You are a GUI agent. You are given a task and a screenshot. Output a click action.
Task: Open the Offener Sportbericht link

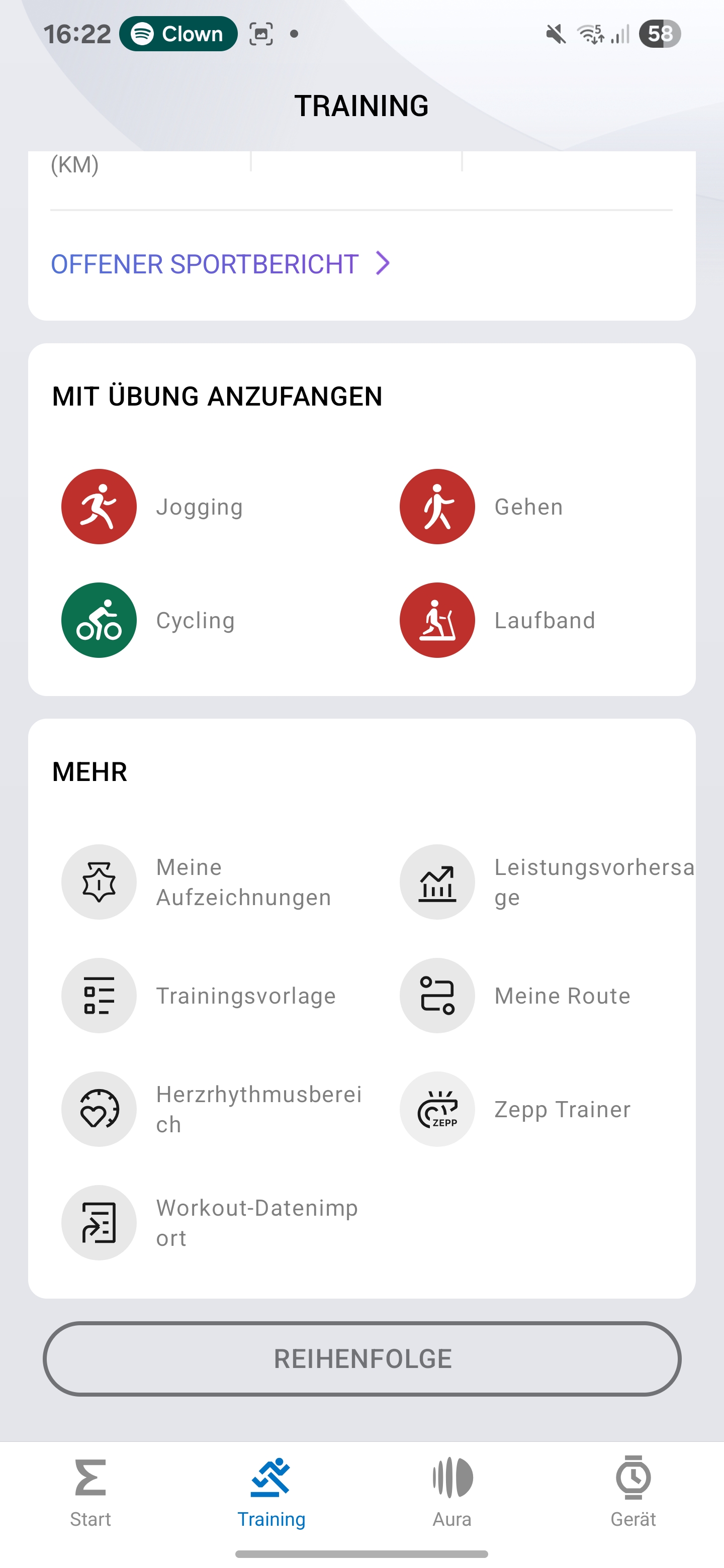219,264
